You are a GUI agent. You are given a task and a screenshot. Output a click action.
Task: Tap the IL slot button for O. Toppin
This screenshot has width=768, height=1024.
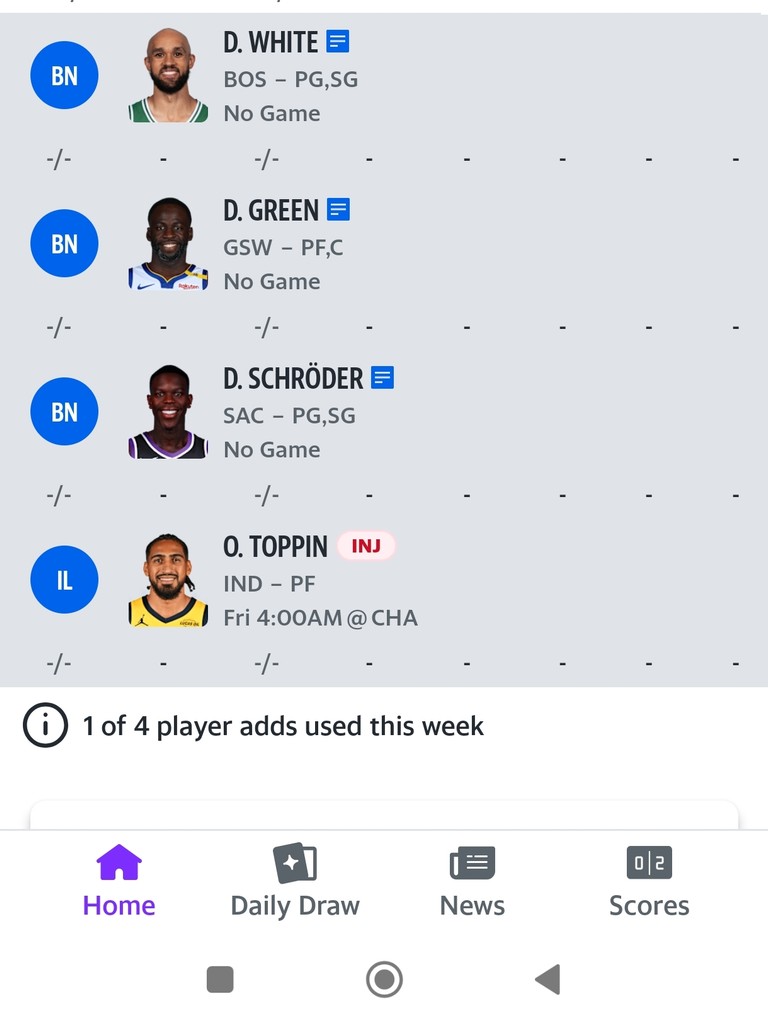pos(64,579)
